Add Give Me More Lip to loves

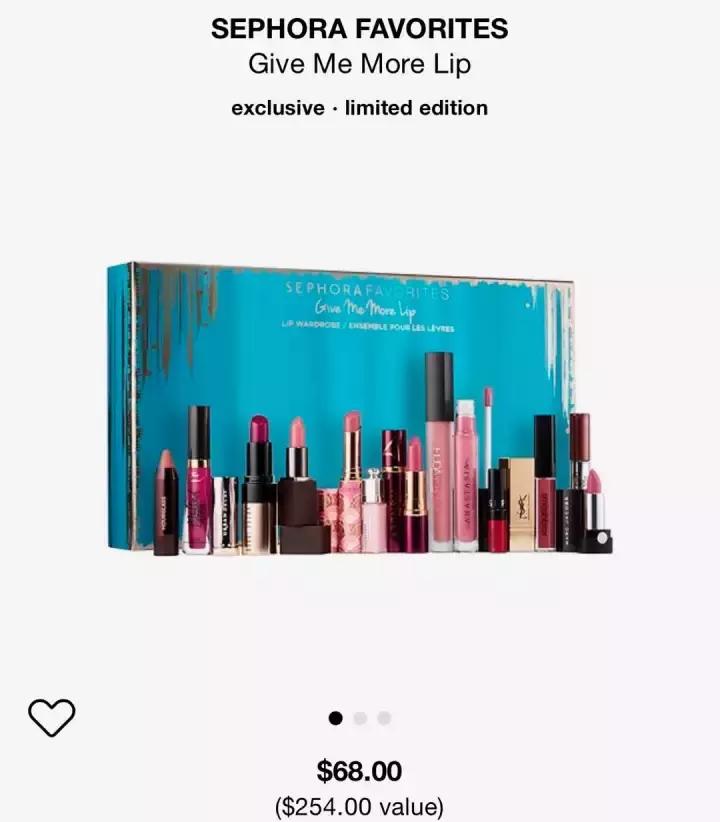pos(51,716)
